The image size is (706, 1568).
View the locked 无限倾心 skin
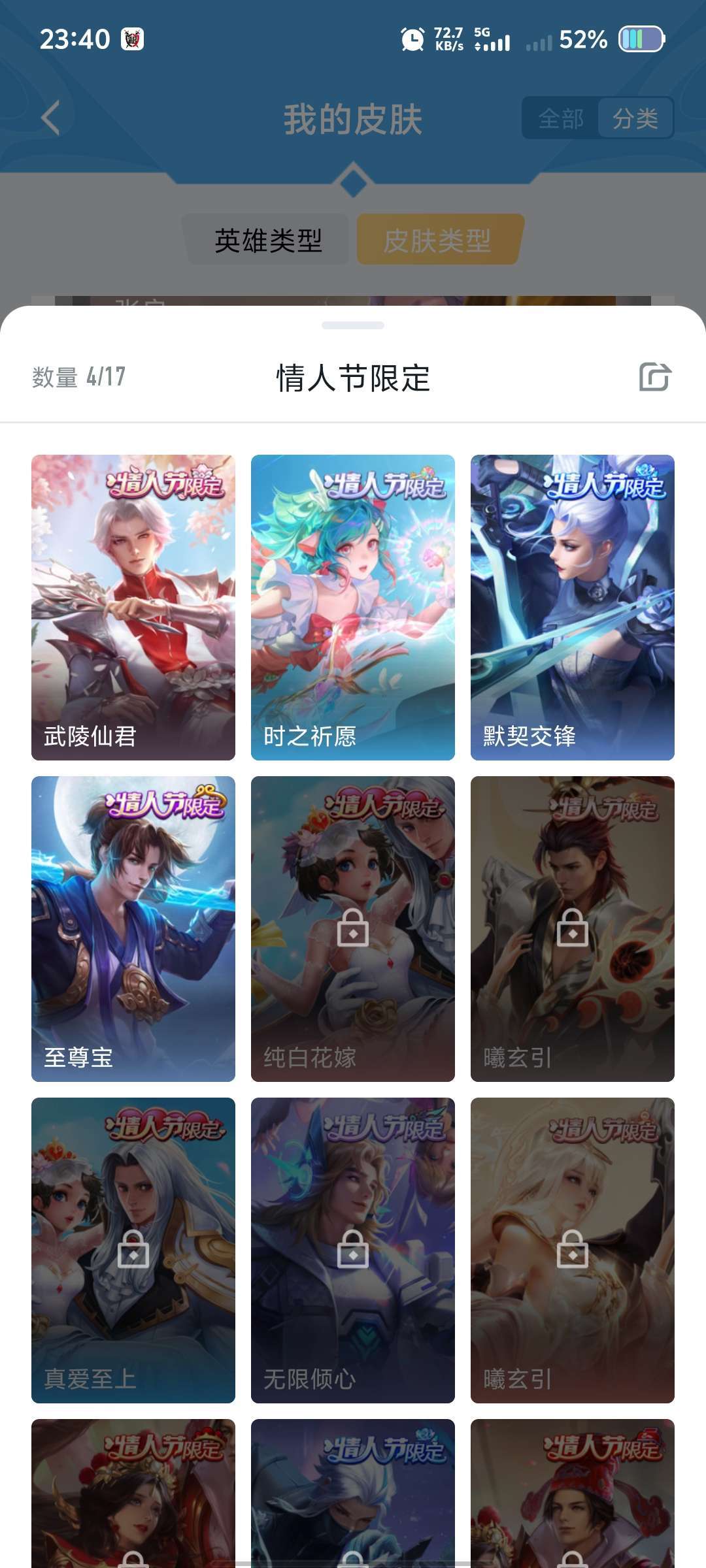(x=353, y=1250)
